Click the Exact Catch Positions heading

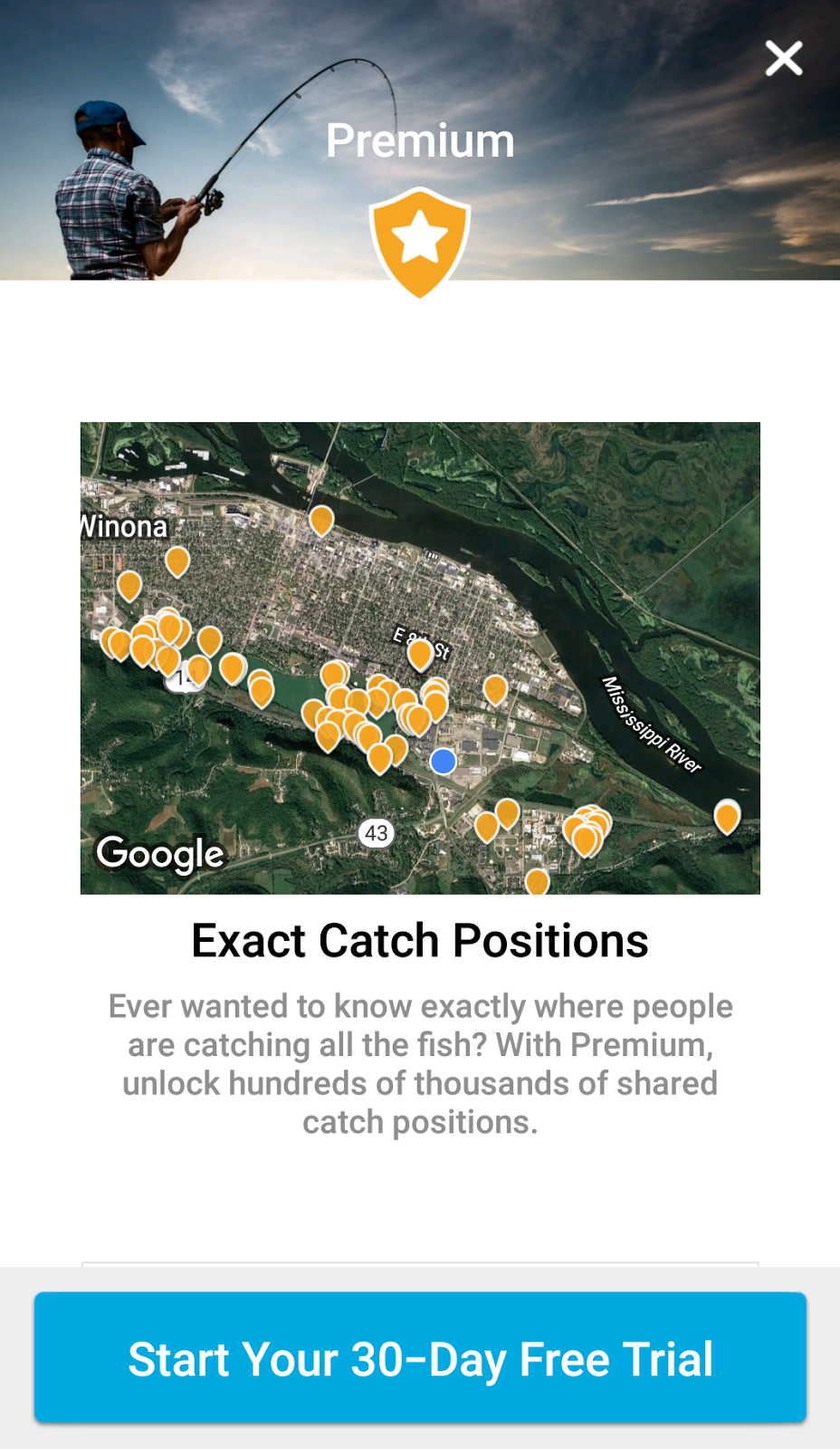[x=419, y=940]
